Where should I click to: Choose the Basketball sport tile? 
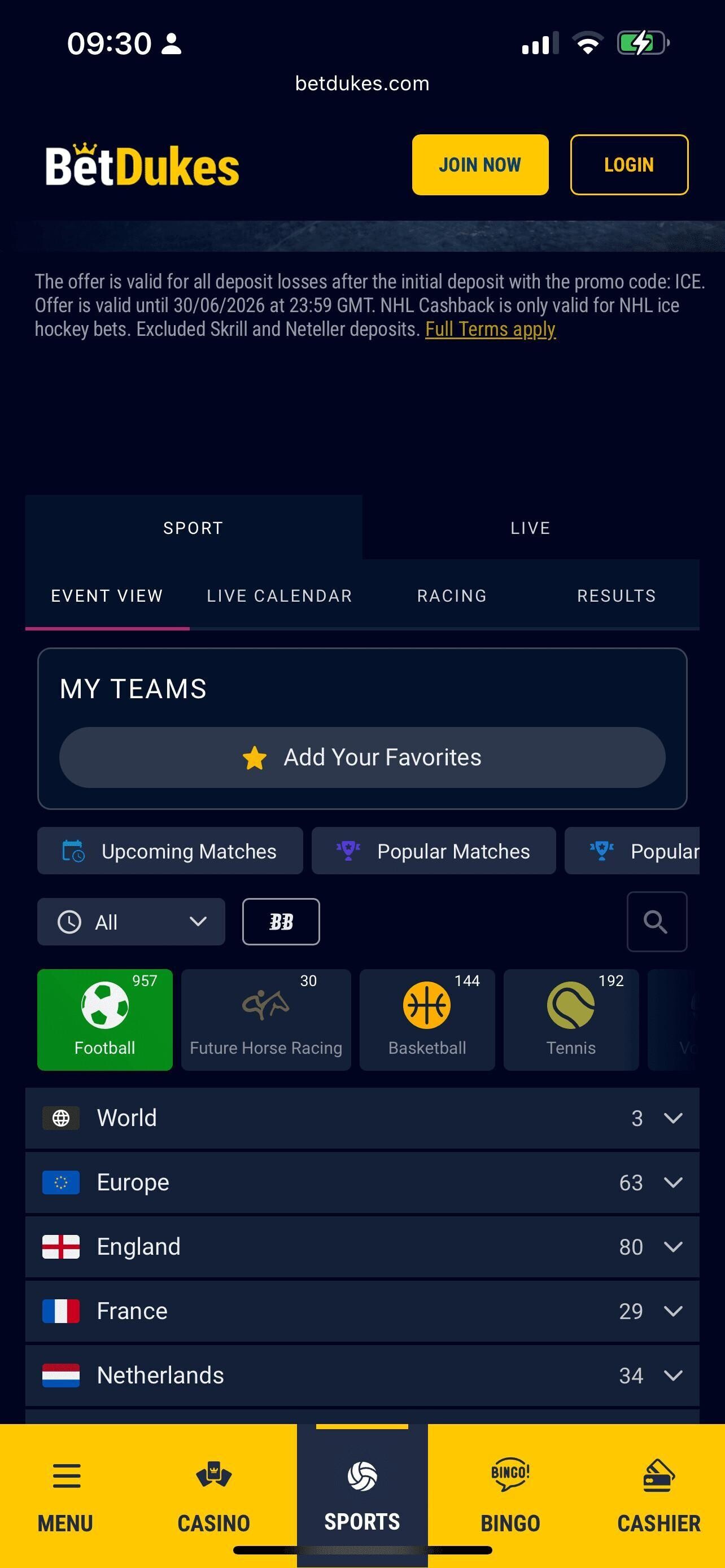427,1019
